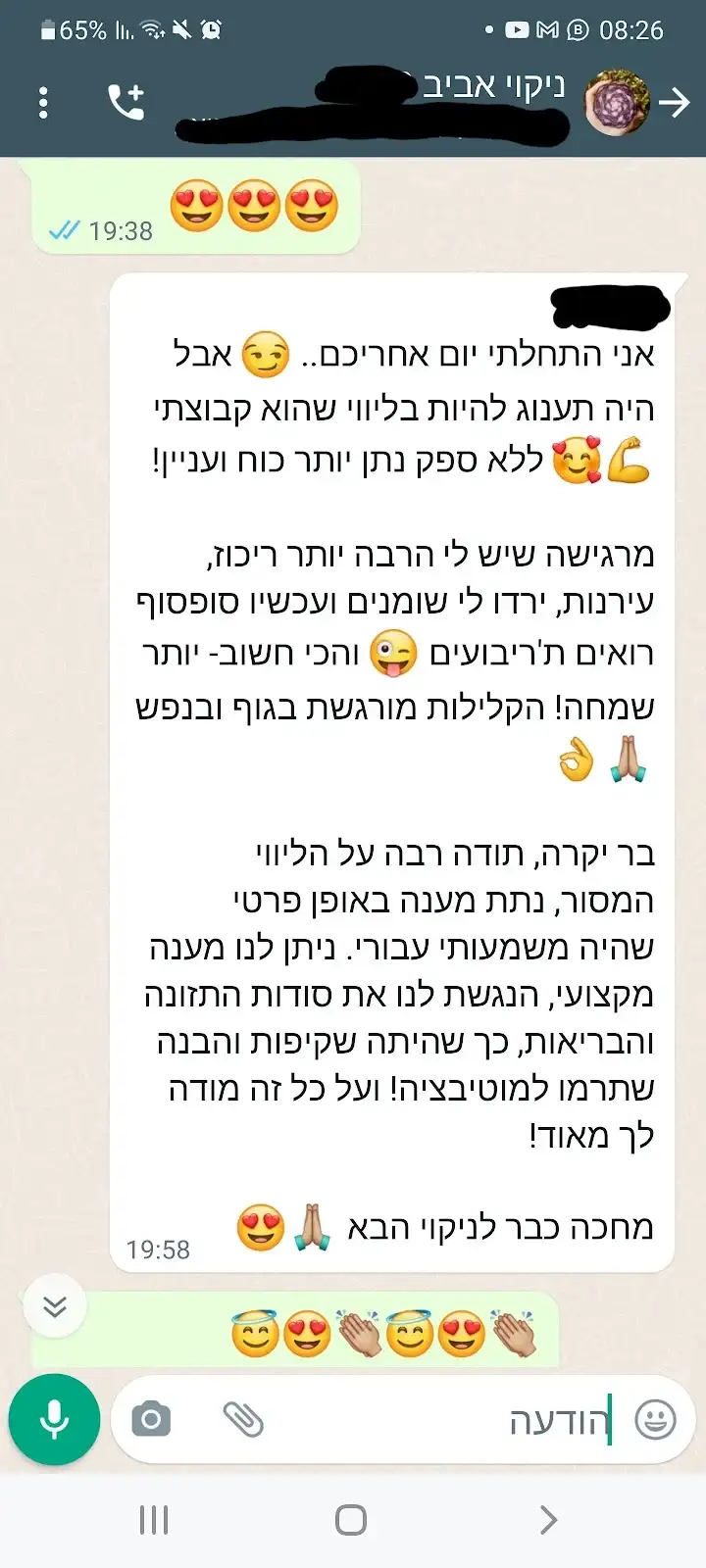The width and height of the screenshot is (706, 1568).
Task: Open the emoji picker
Action: pos(655,1419)
